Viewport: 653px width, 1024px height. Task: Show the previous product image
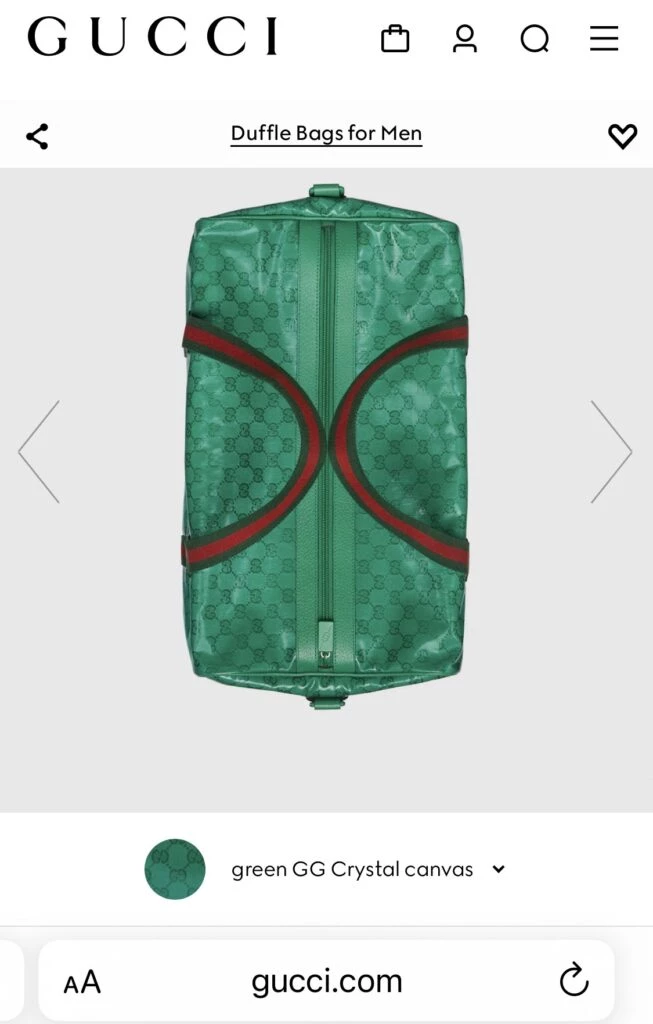(39, 452)
